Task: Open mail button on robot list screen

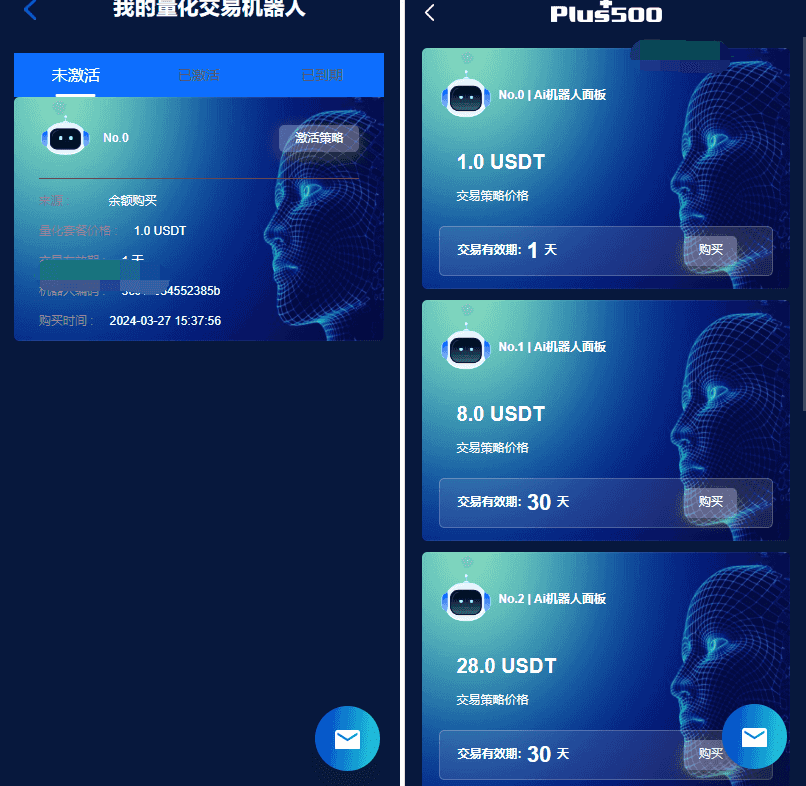Action: click(347, 739)
